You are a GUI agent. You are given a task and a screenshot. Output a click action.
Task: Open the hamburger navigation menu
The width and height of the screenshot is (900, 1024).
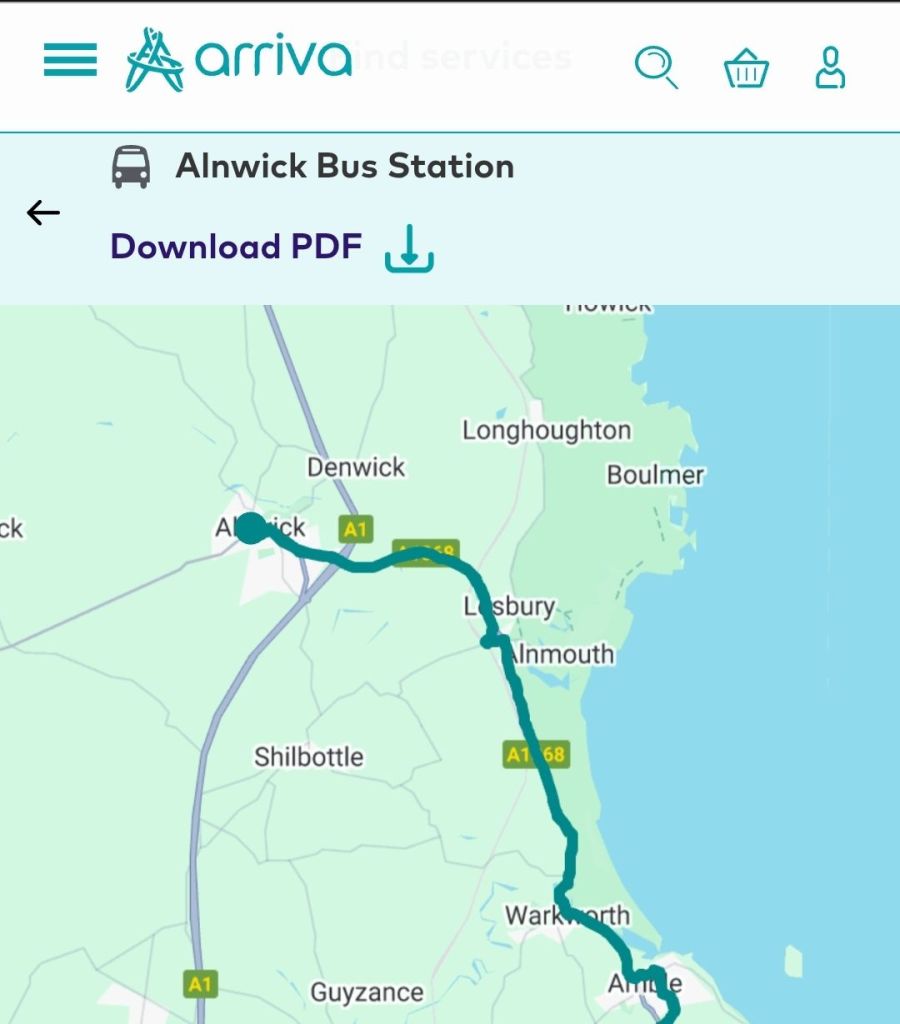tap(70, 61)
